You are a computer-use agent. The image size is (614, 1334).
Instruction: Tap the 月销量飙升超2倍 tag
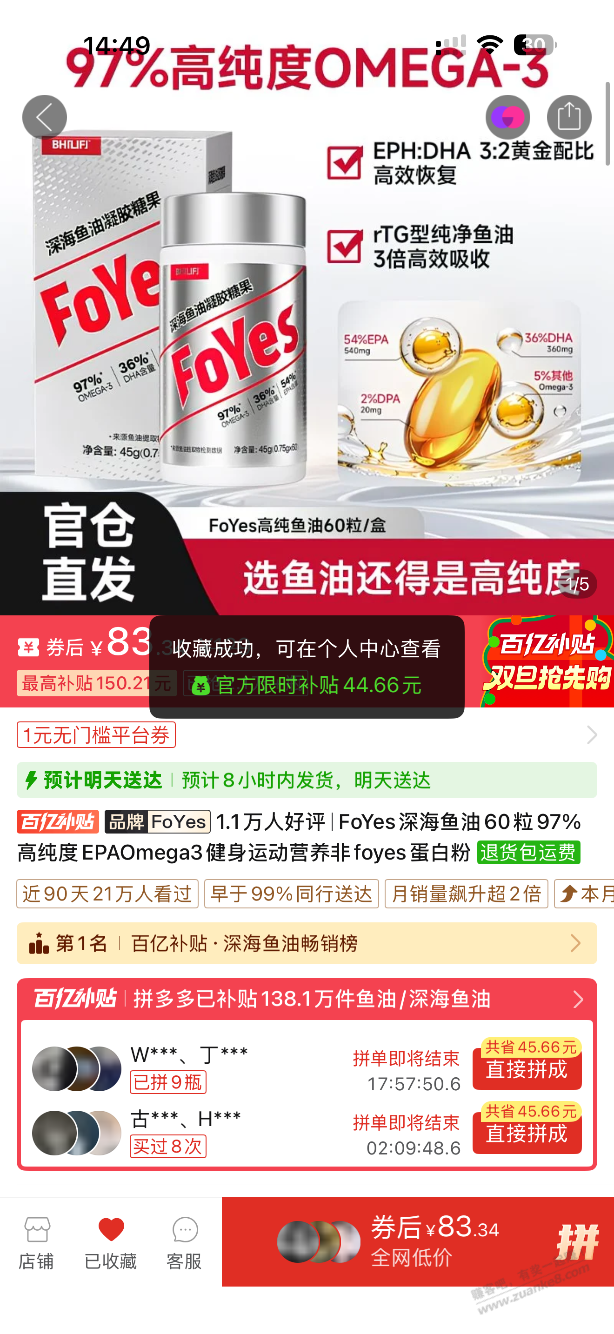tap(466, 893)
